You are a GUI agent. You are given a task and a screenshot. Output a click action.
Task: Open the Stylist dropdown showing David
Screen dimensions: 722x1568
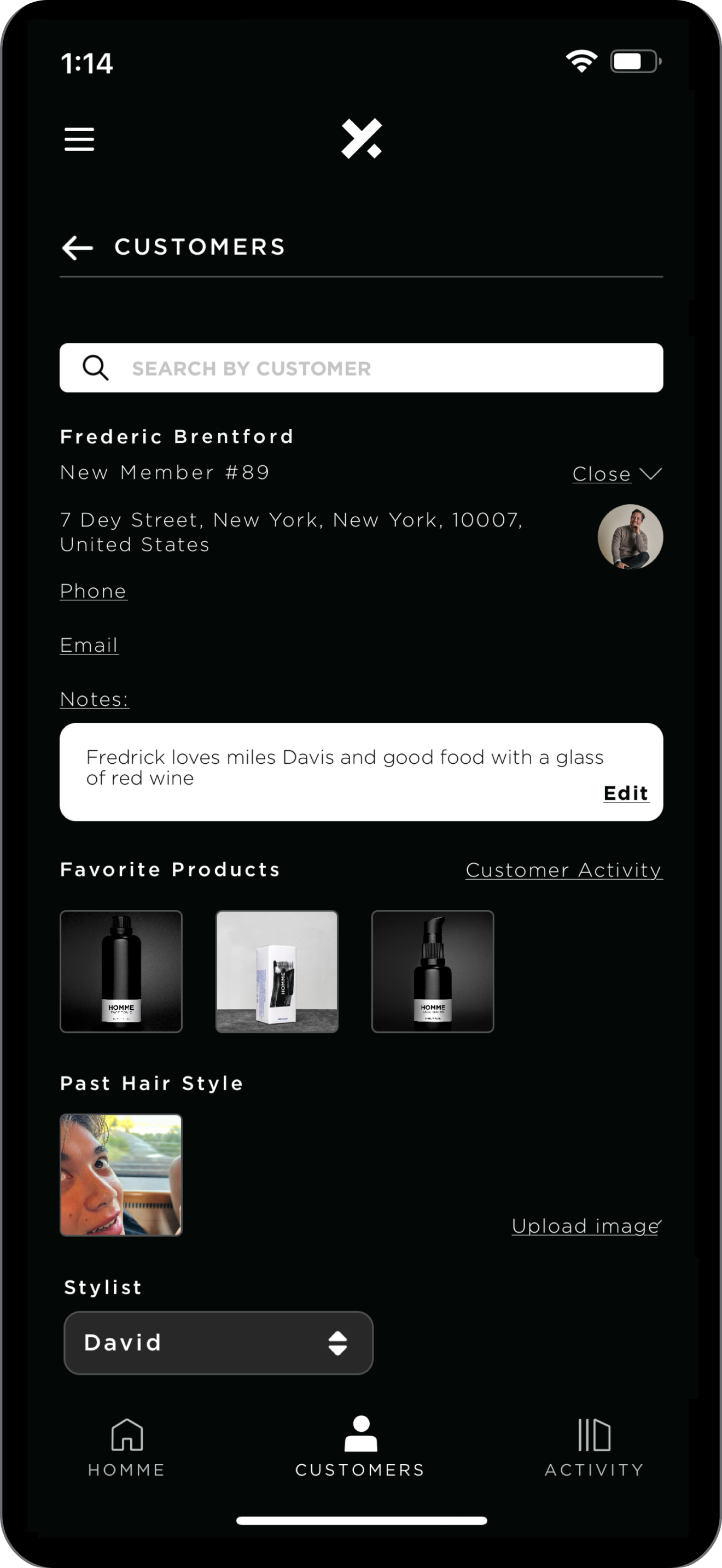pos(218,1342)
